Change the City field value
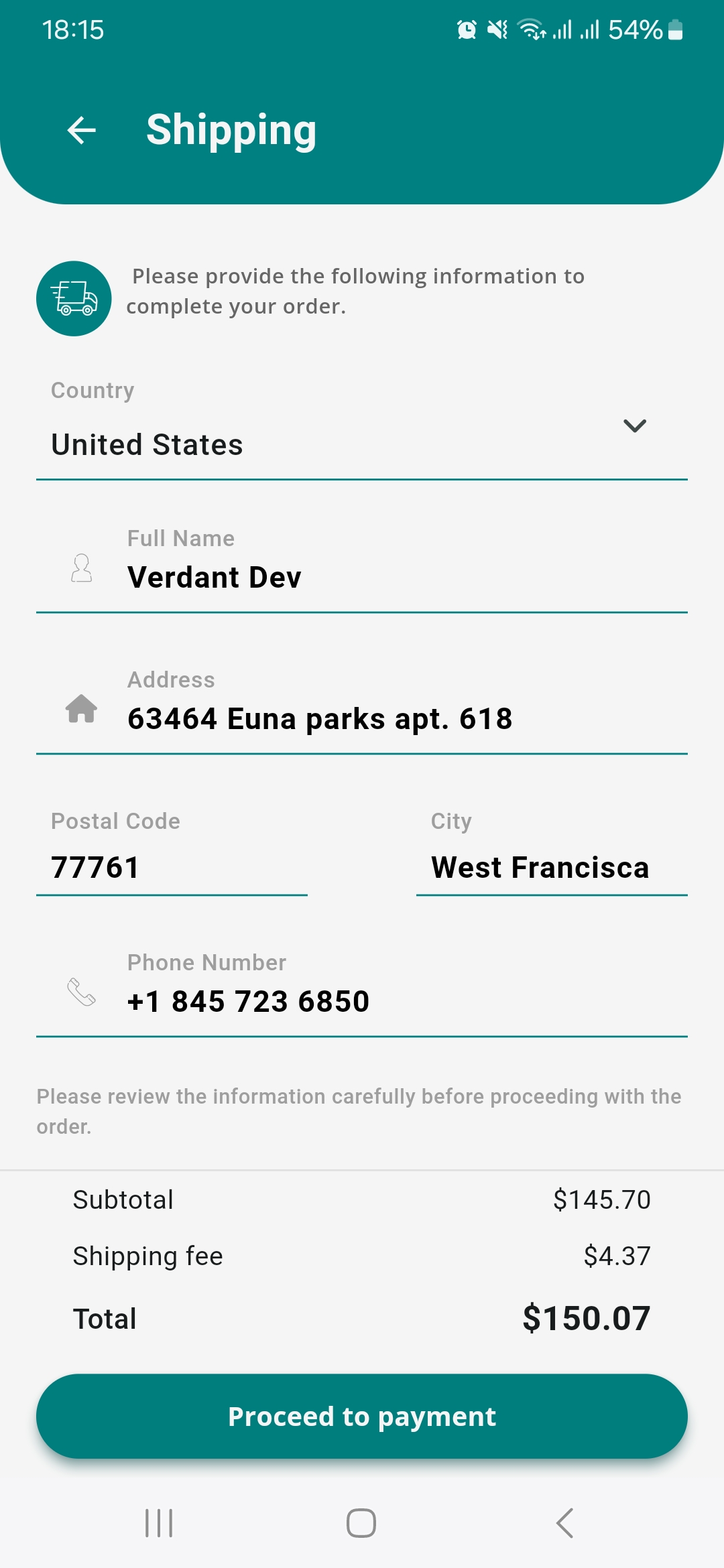 (x=551, y=867)
